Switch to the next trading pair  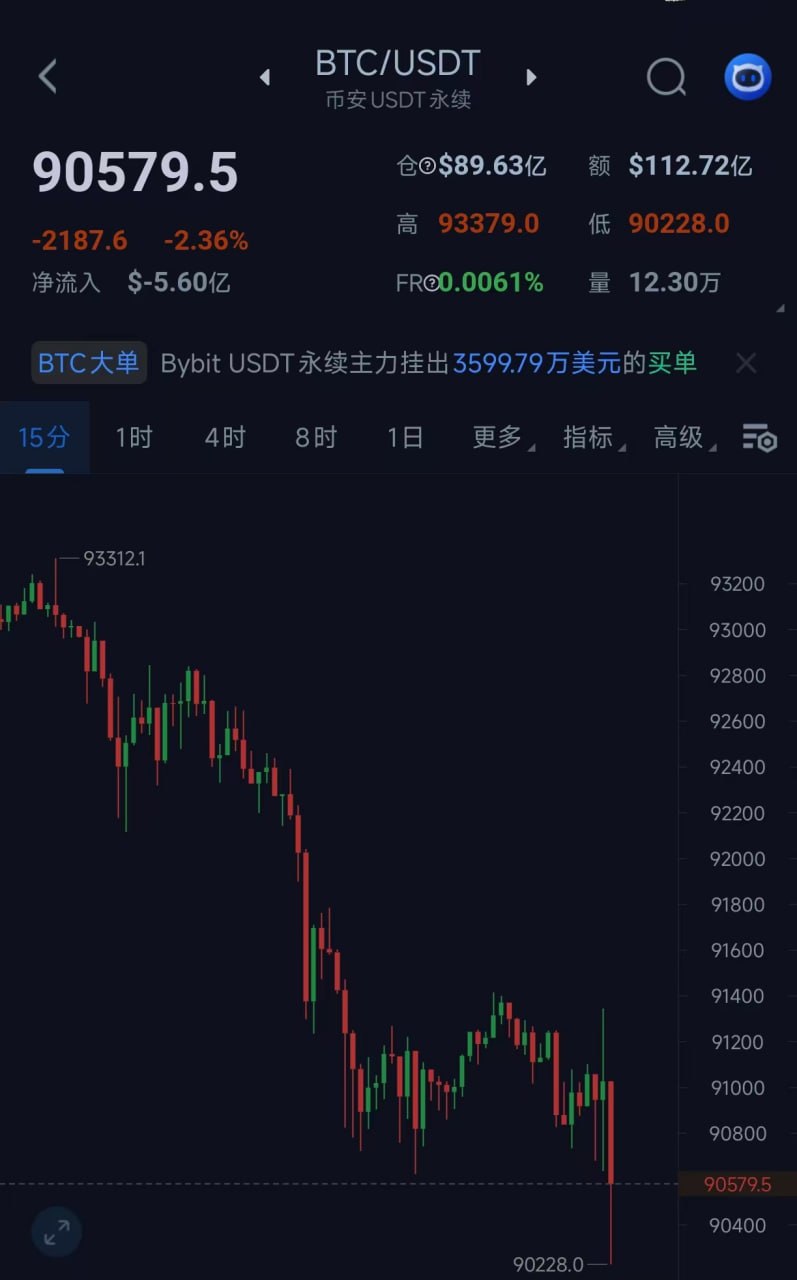(x=531, y=77)
